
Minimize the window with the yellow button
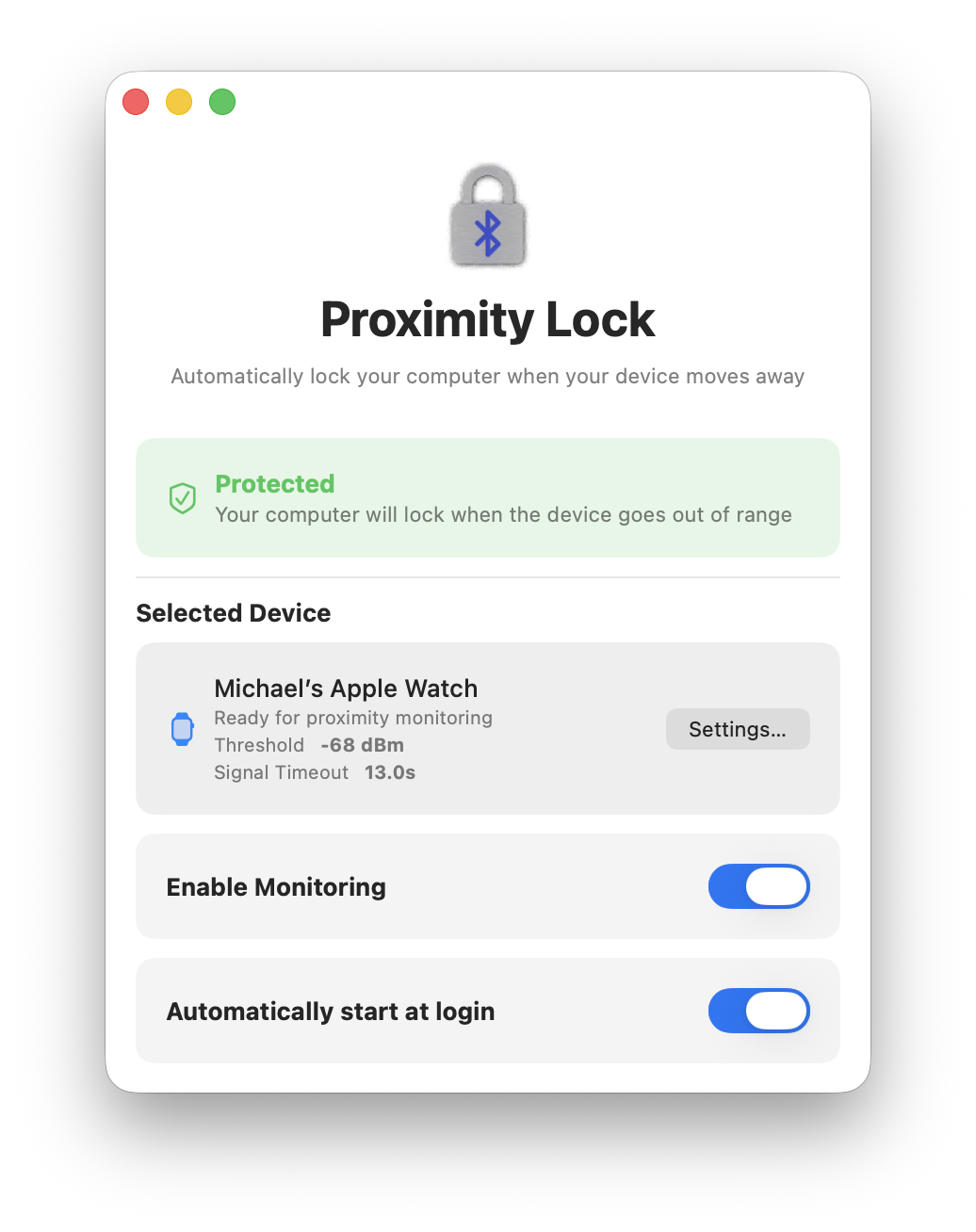pyautogui.click(x=179, y=102)
